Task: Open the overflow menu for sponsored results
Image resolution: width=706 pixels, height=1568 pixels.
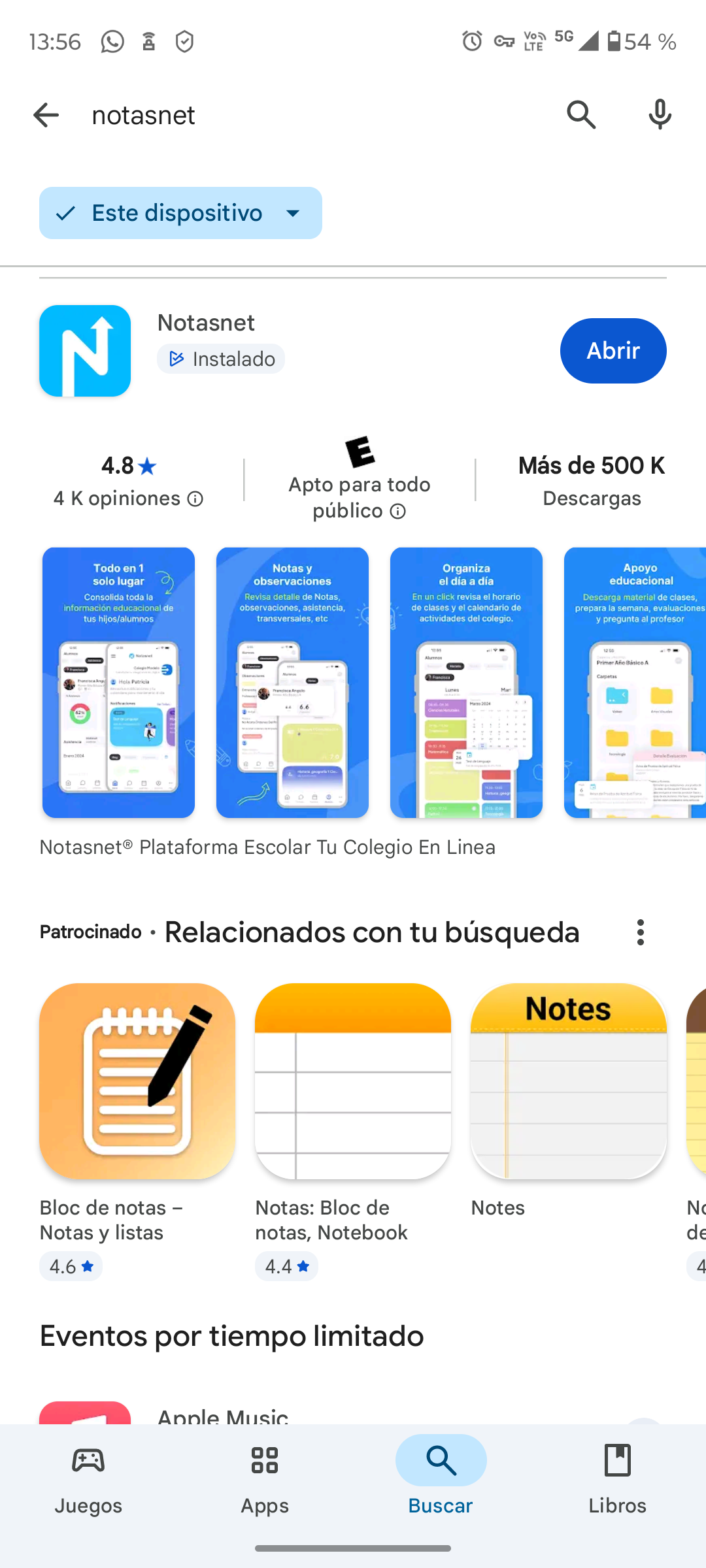Action: tap(641, 932)
